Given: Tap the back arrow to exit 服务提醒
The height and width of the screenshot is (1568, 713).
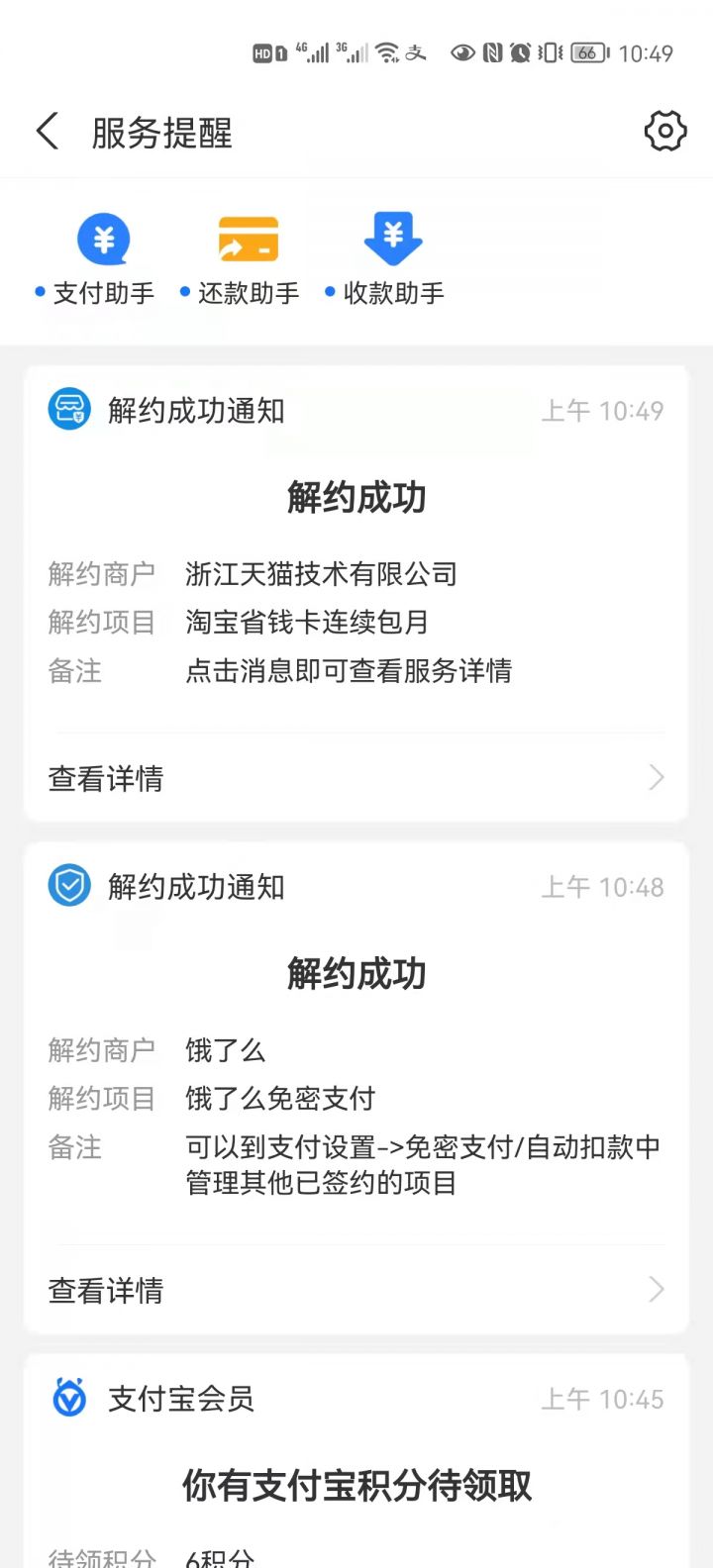Looking at the screenshot, I should coord(47,130).
